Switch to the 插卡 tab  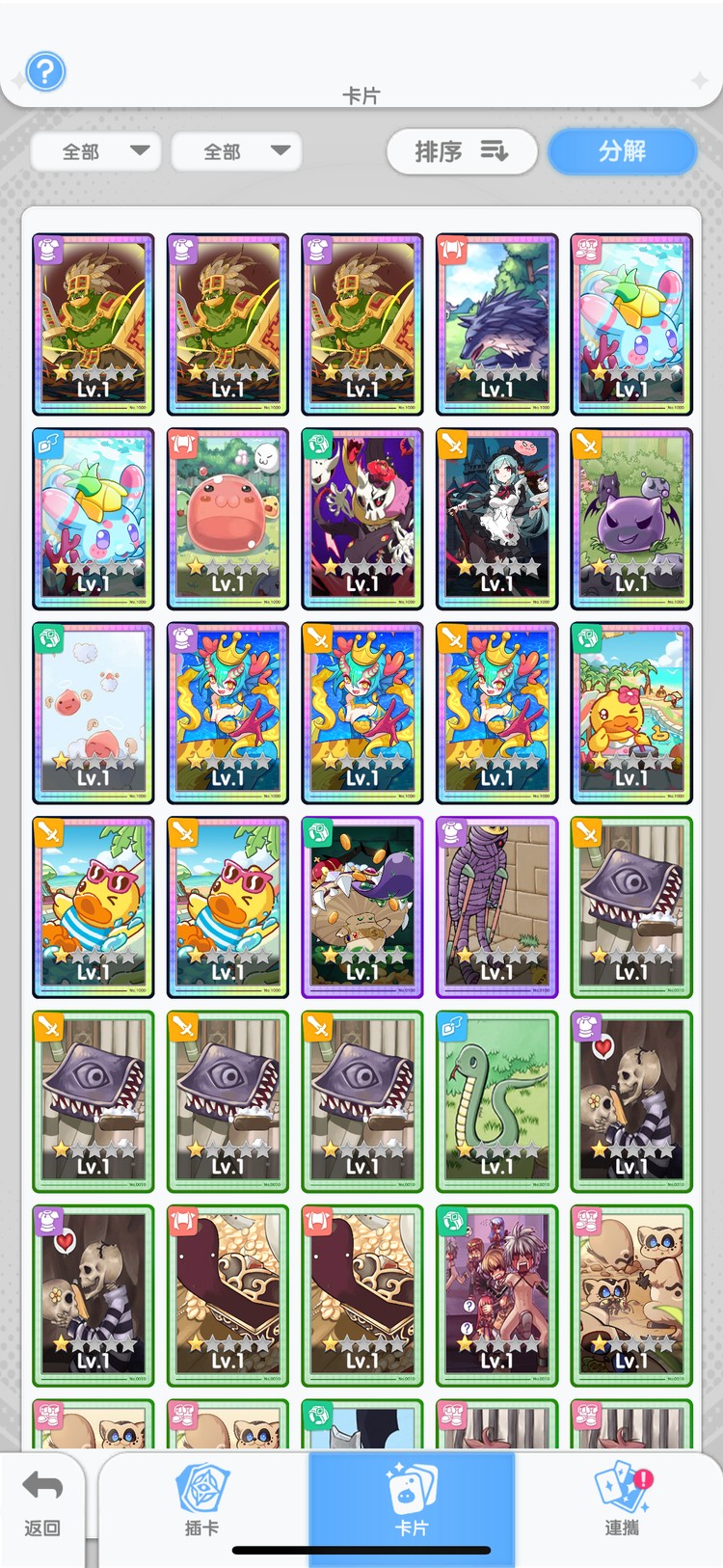click(201, 1504)
